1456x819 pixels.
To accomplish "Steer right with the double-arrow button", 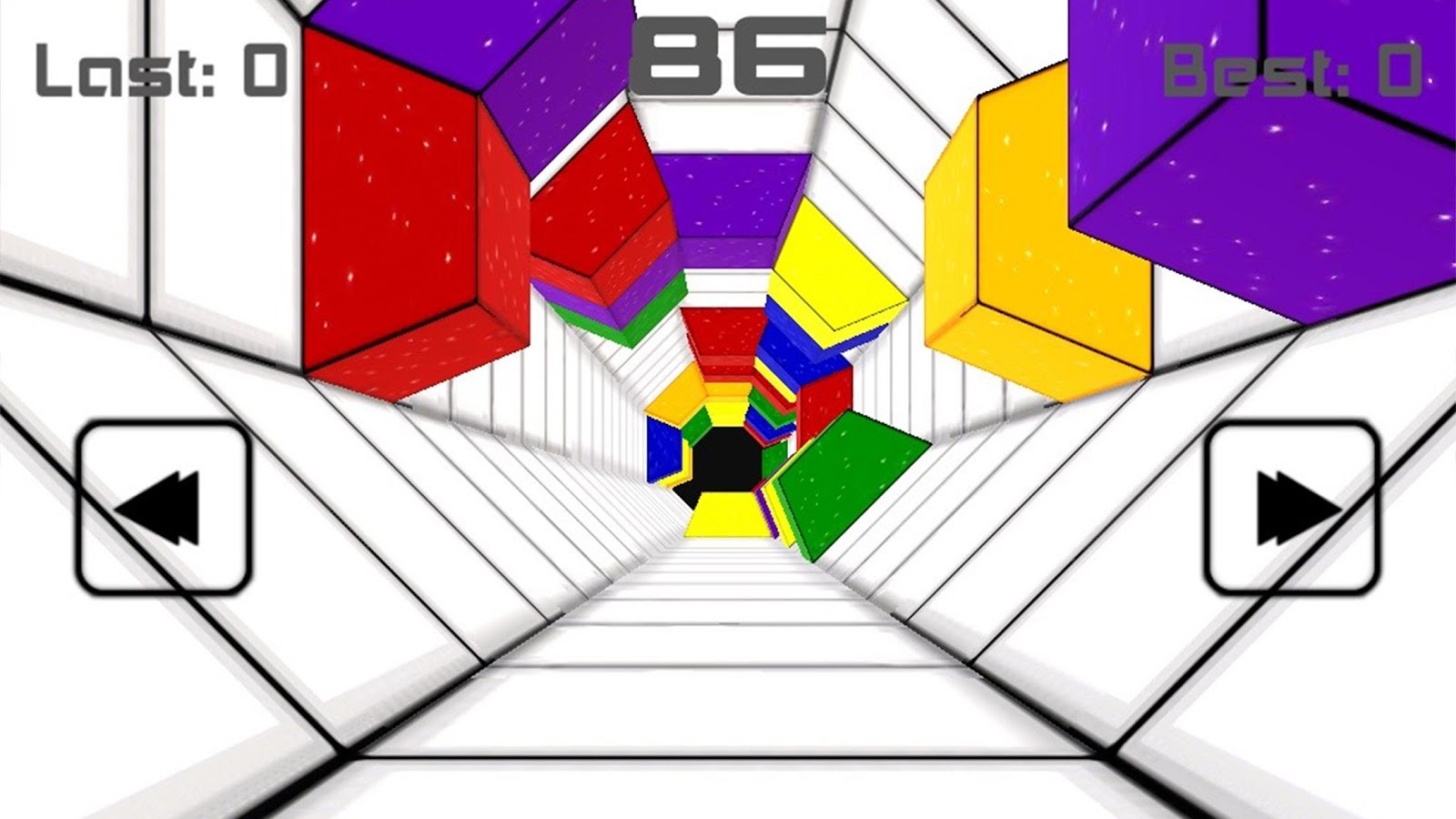I will pos(1292,508).
